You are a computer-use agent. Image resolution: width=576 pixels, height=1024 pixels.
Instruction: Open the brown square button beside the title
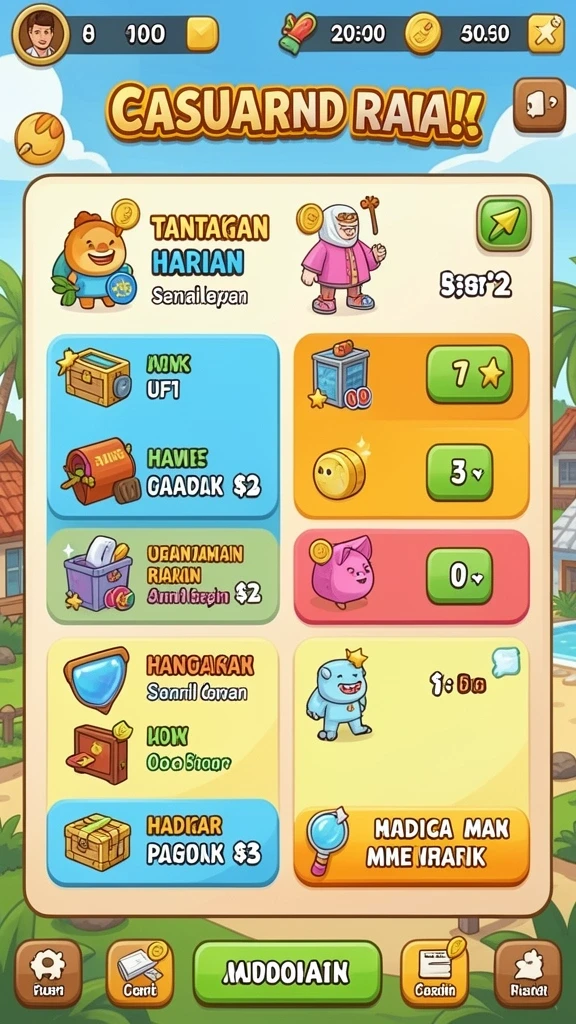pyautogui.click(x=539, y=105)
